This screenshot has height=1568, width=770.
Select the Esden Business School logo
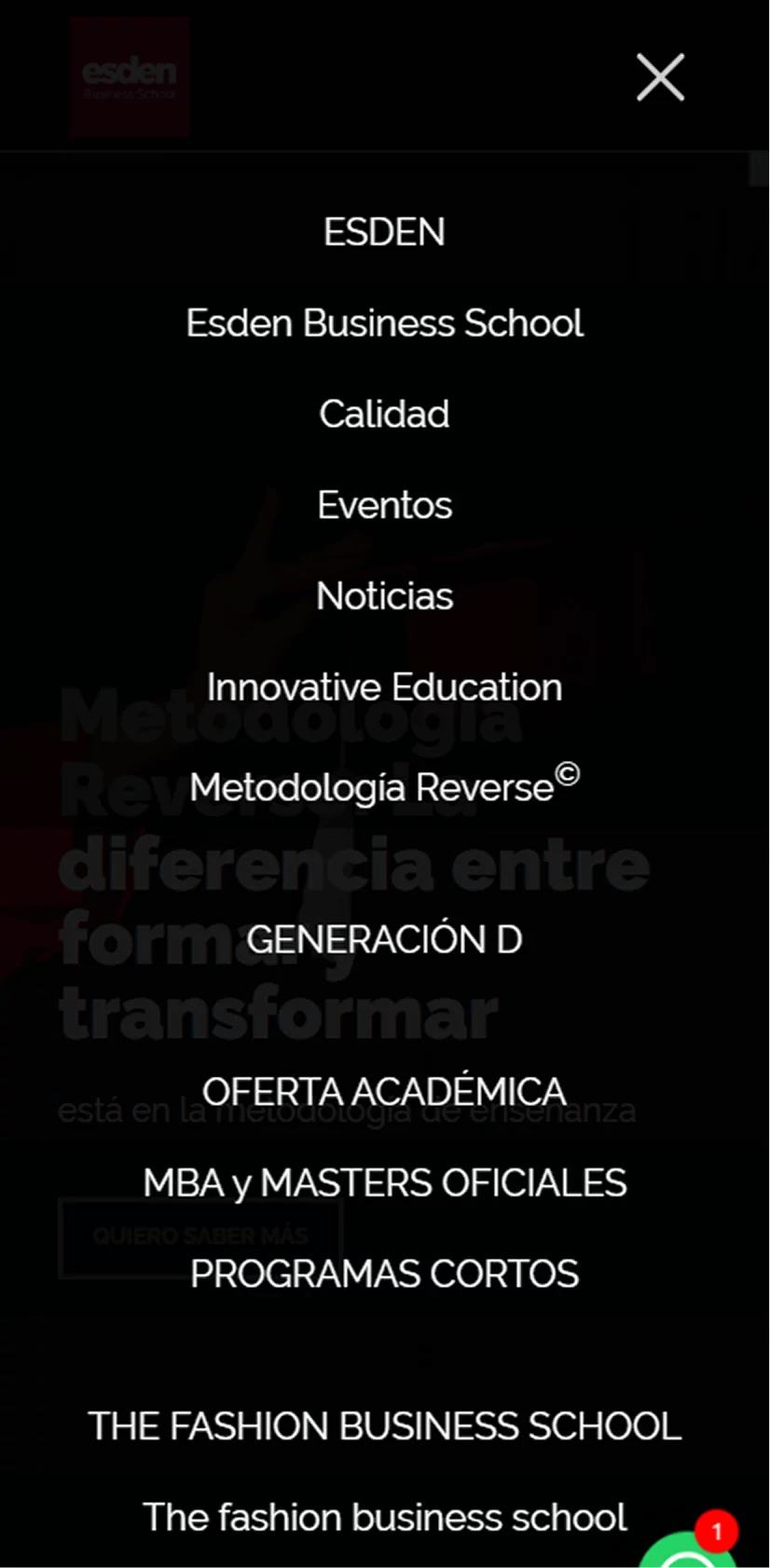click(130, 75)
